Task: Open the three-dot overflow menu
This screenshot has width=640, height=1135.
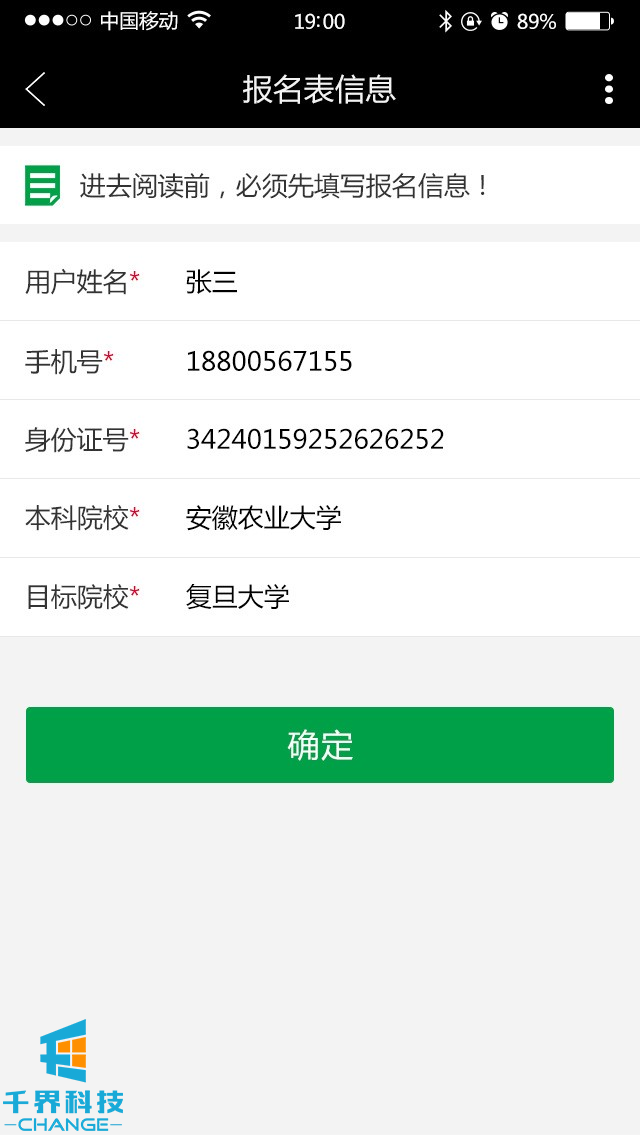Action: pyautogui.click(x=608, y=89)
